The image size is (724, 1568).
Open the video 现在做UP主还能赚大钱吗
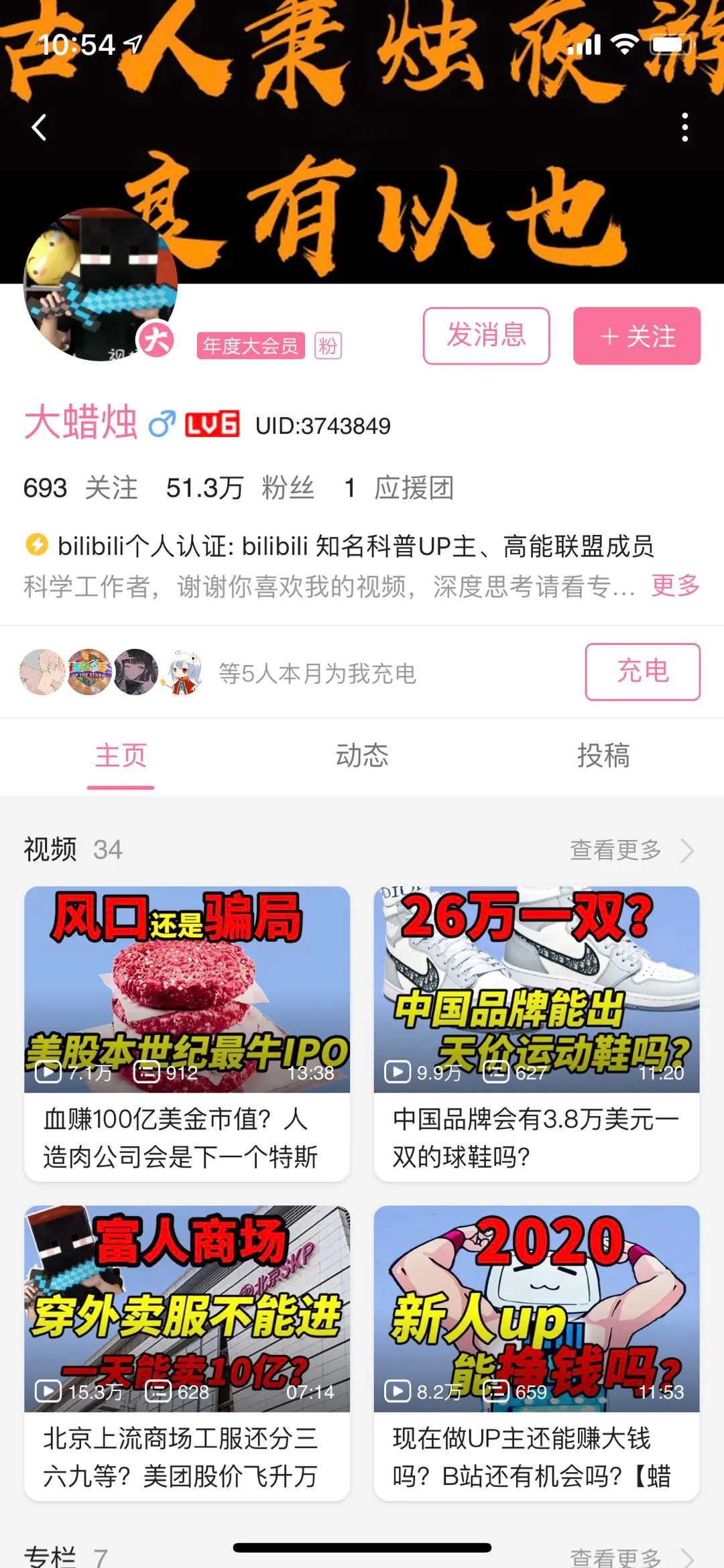coord(536,1351)
